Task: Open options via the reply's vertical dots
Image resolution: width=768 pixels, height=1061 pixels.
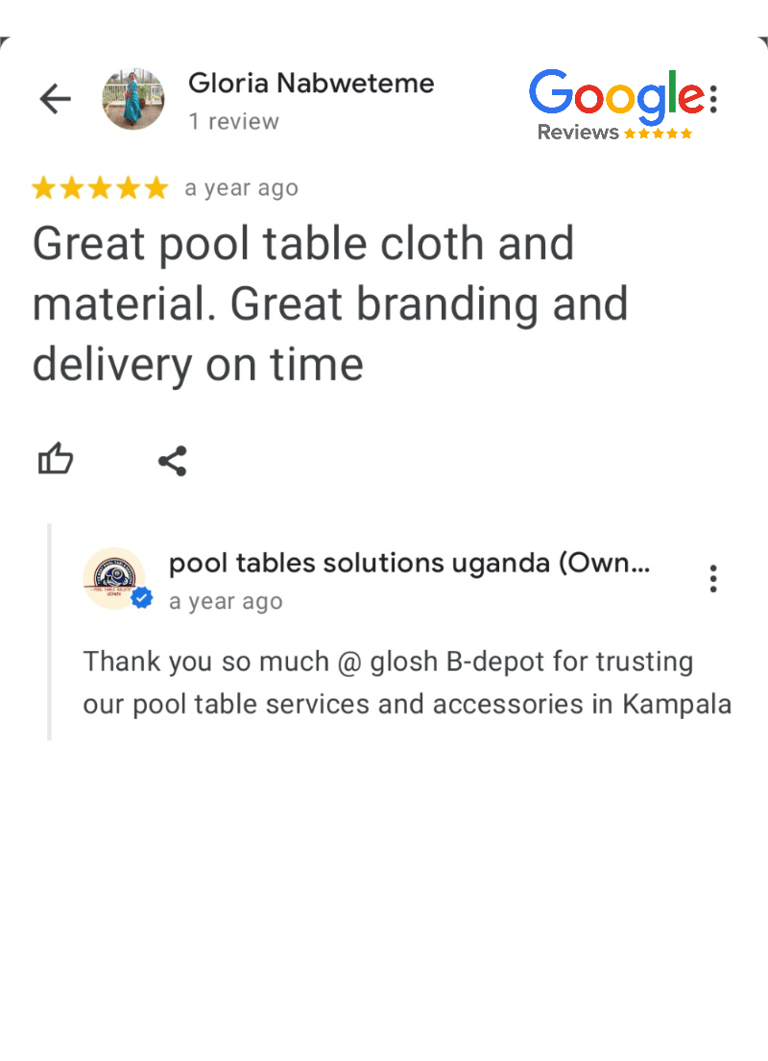Action: click(x=713, y=578)
